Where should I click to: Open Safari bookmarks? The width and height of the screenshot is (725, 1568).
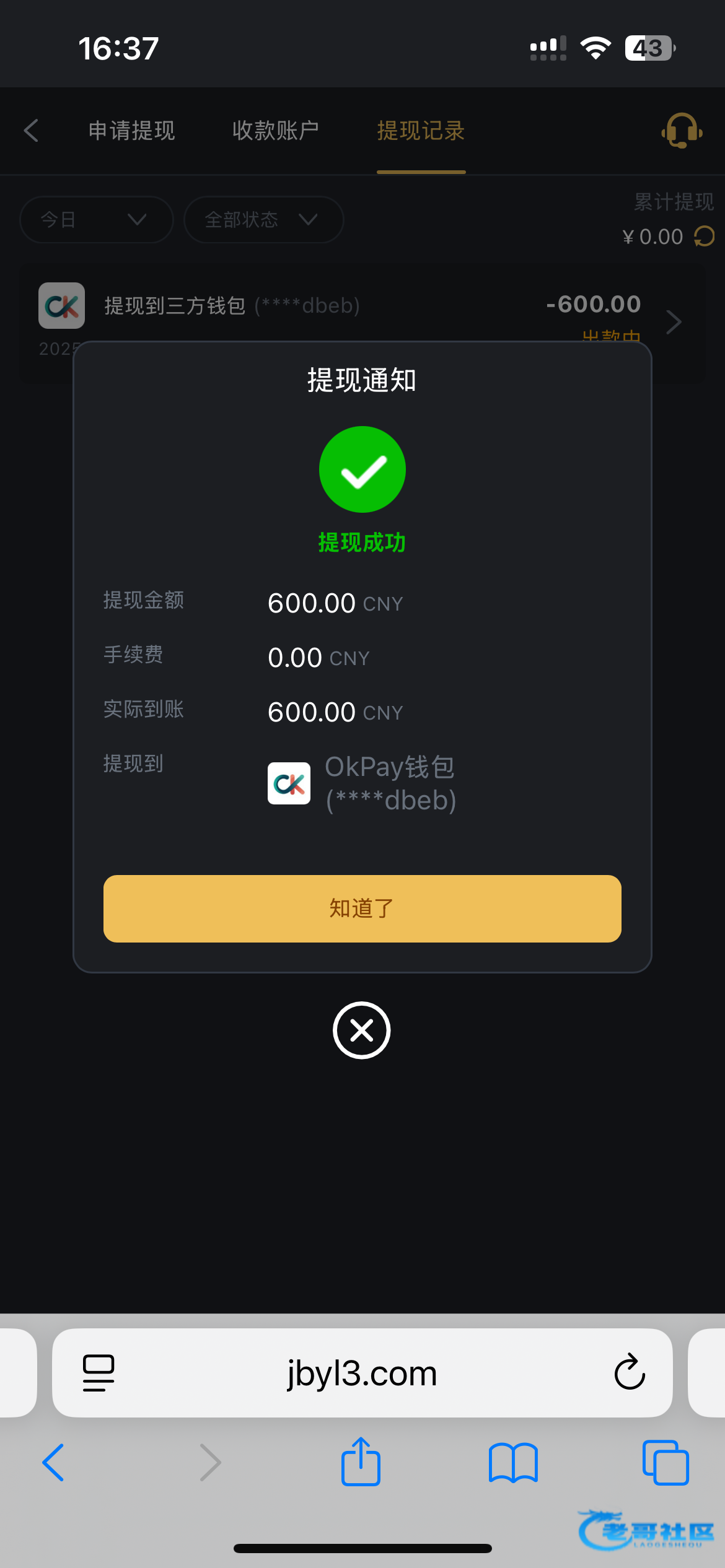click(x=513, y=1462)
